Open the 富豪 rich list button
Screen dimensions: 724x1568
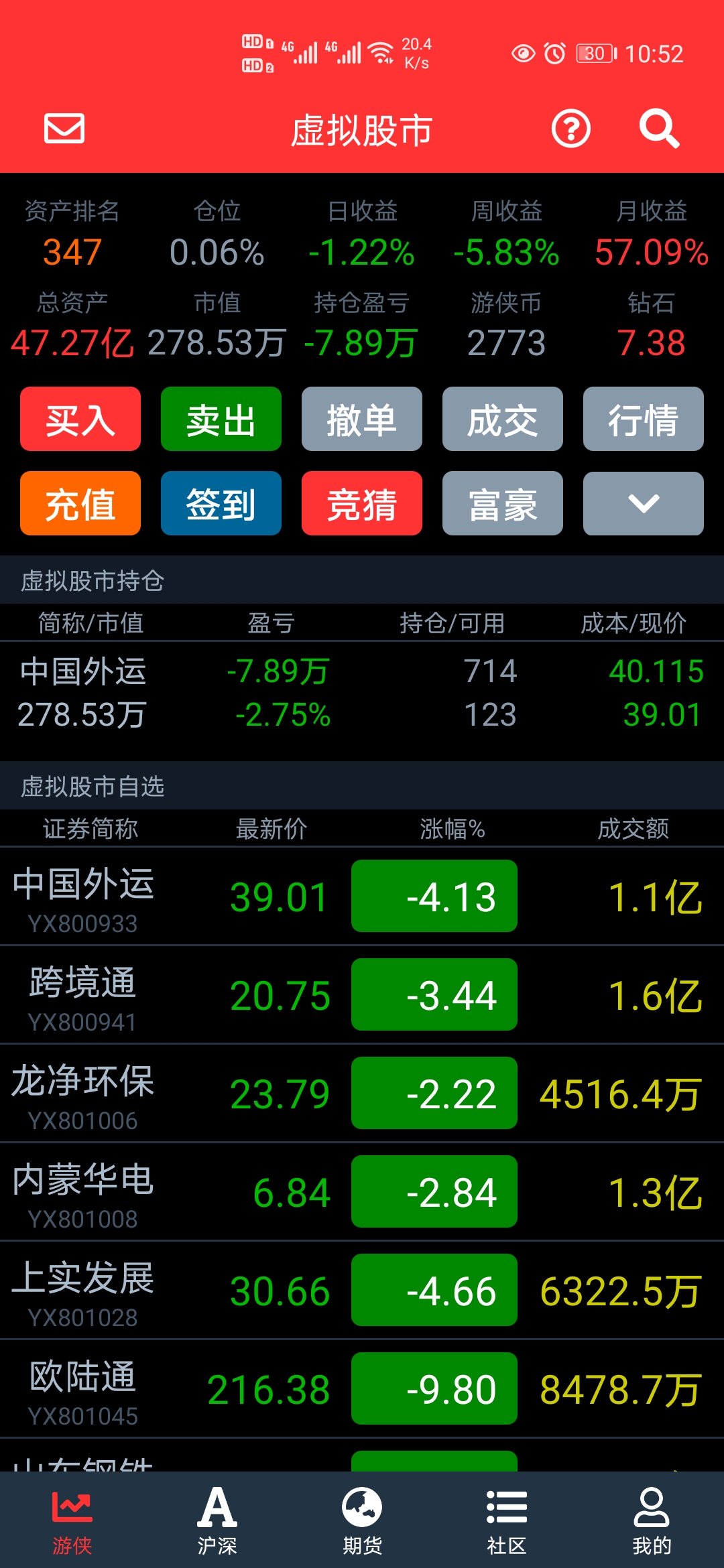coord(503,504)
